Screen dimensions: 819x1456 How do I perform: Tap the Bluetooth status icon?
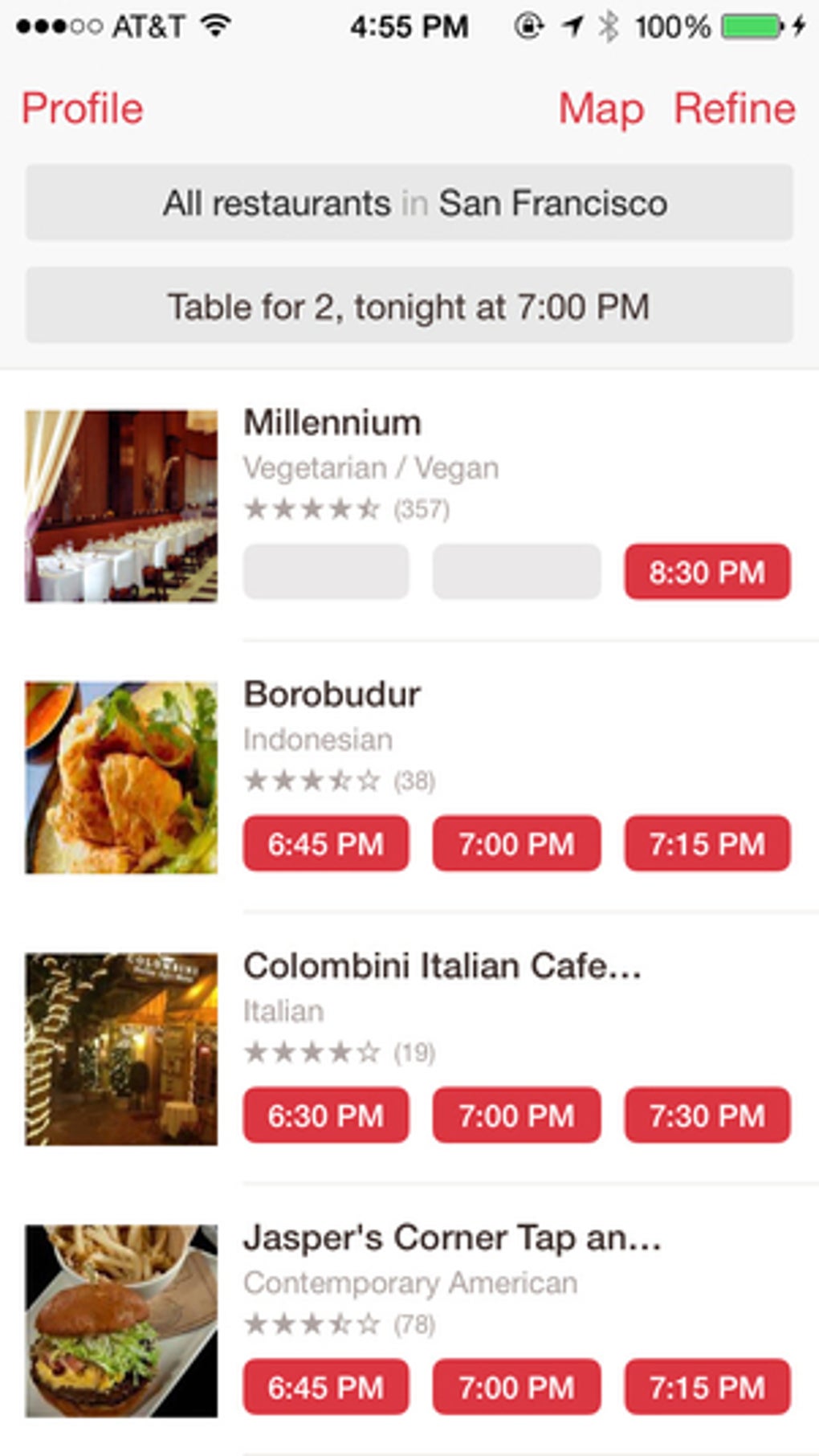pyautogui.click(x=608, y=25)
